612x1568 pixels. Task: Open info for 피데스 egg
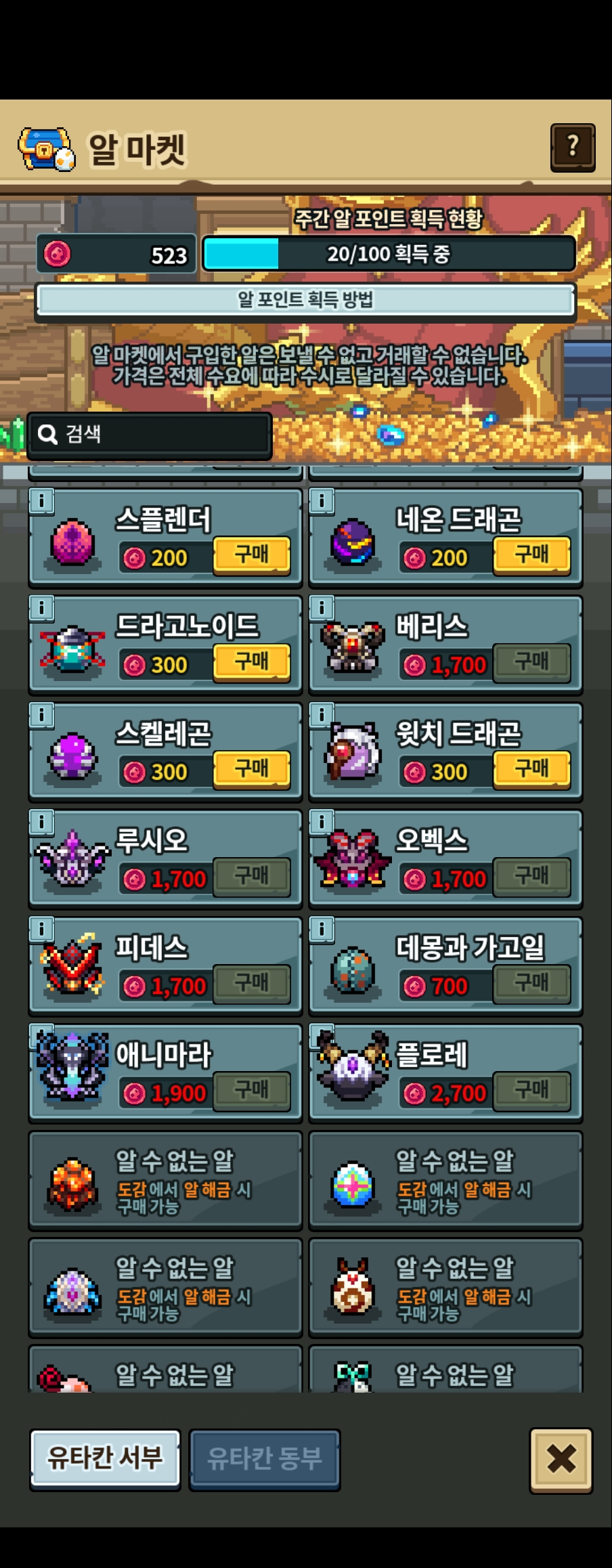41,929
